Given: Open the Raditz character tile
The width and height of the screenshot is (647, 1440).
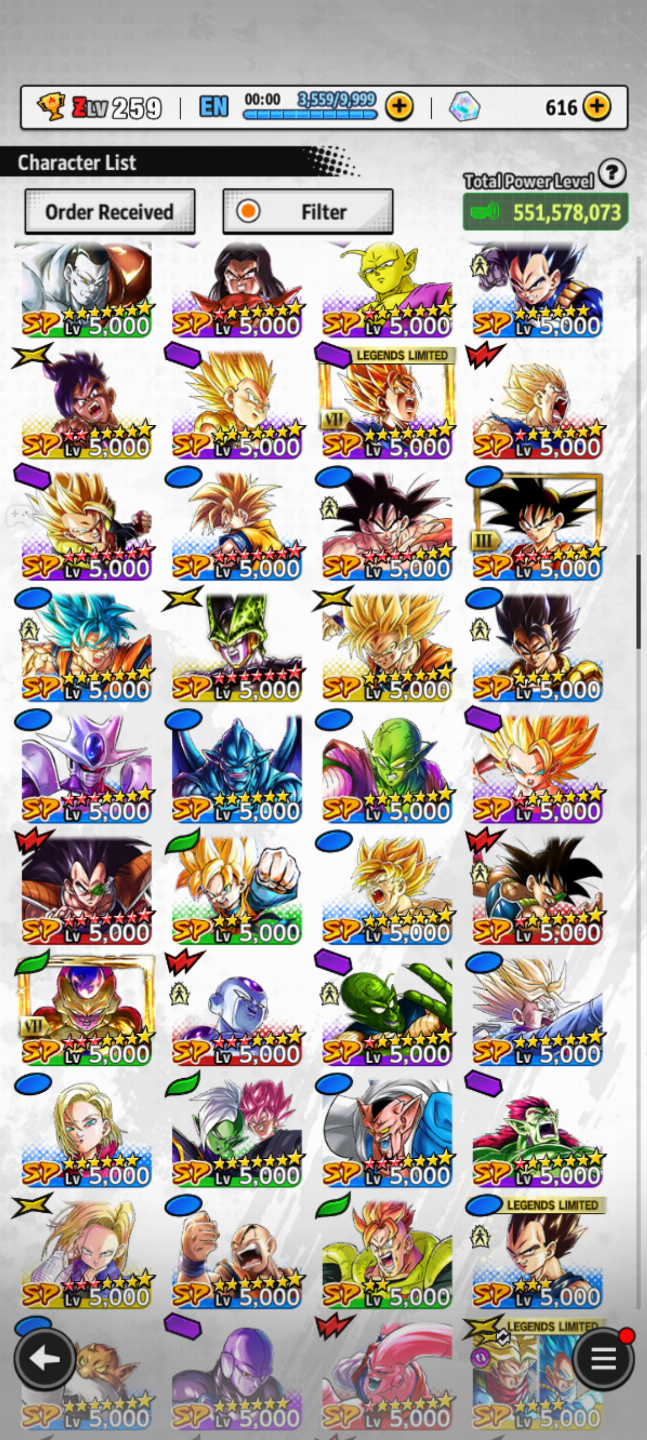Looking at the screenshot, I should 87,889.
